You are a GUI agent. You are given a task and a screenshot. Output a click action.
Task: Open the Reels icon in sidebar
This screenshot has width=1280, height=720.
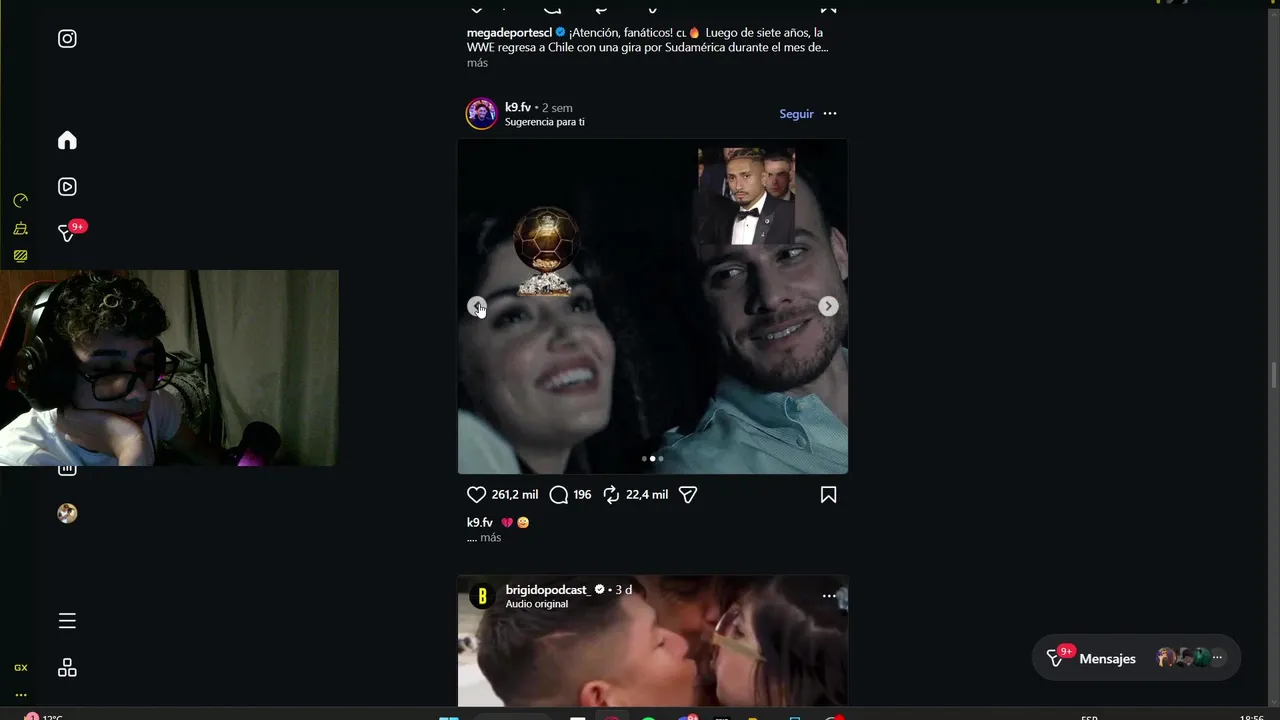click(x=67, y=187)
